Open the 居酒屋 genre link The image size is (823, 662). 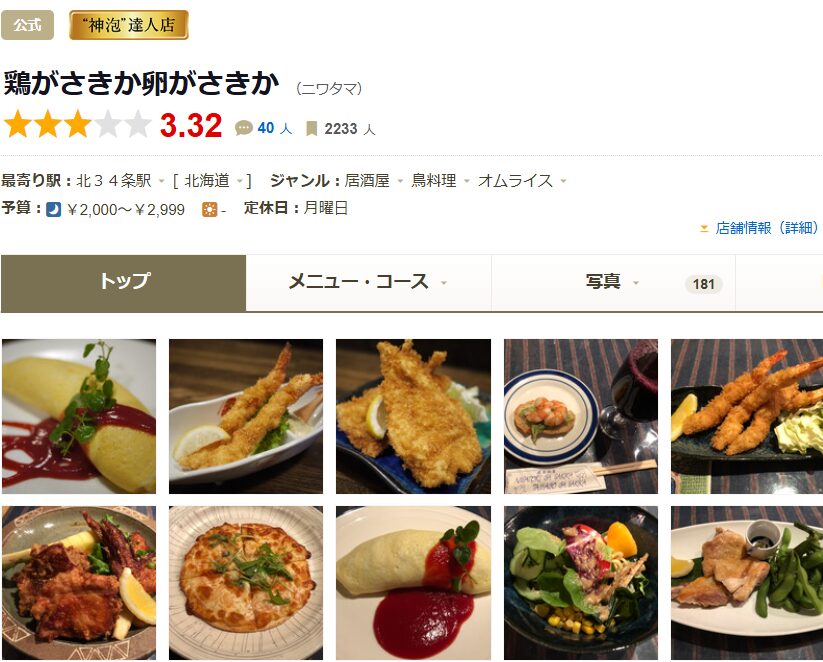[366, 181]
